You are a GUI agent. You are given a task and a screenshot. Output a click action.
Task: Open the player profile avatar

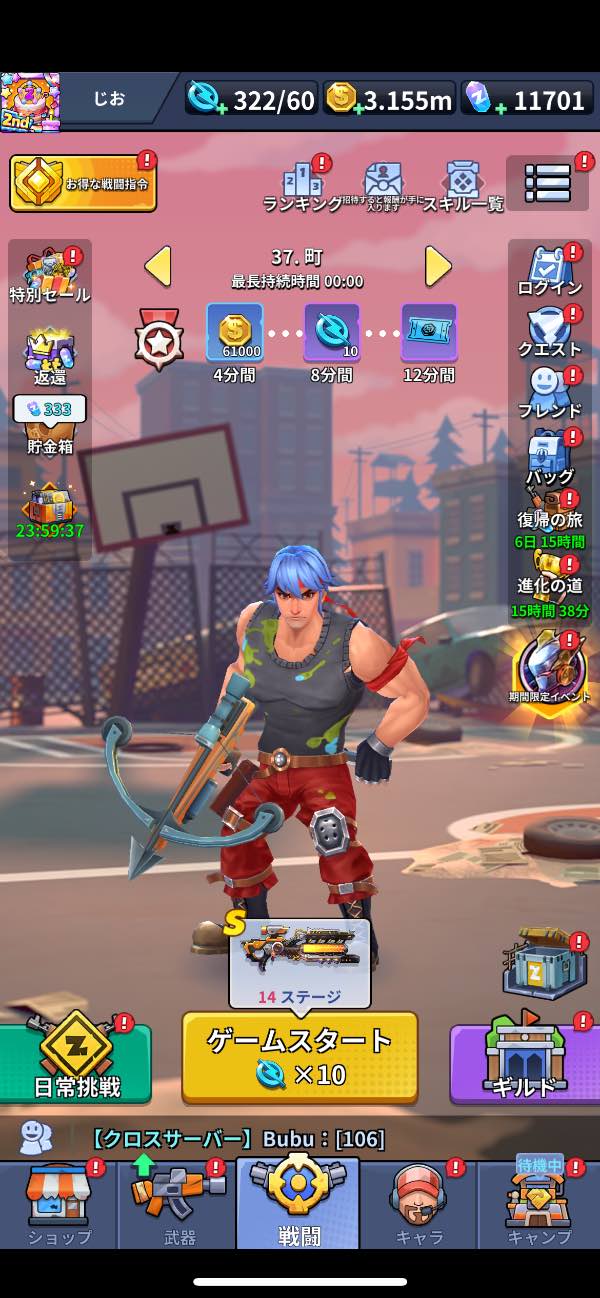click(30, 101)
